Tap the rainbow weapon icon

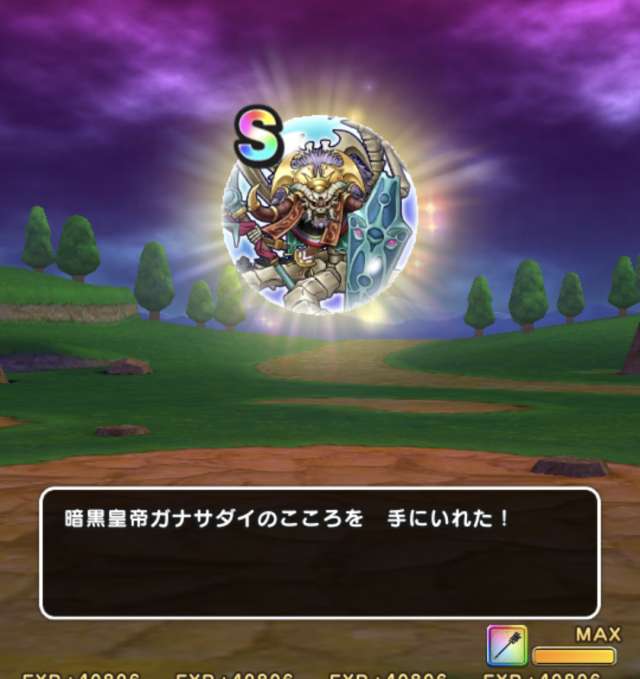pos(507,646)
